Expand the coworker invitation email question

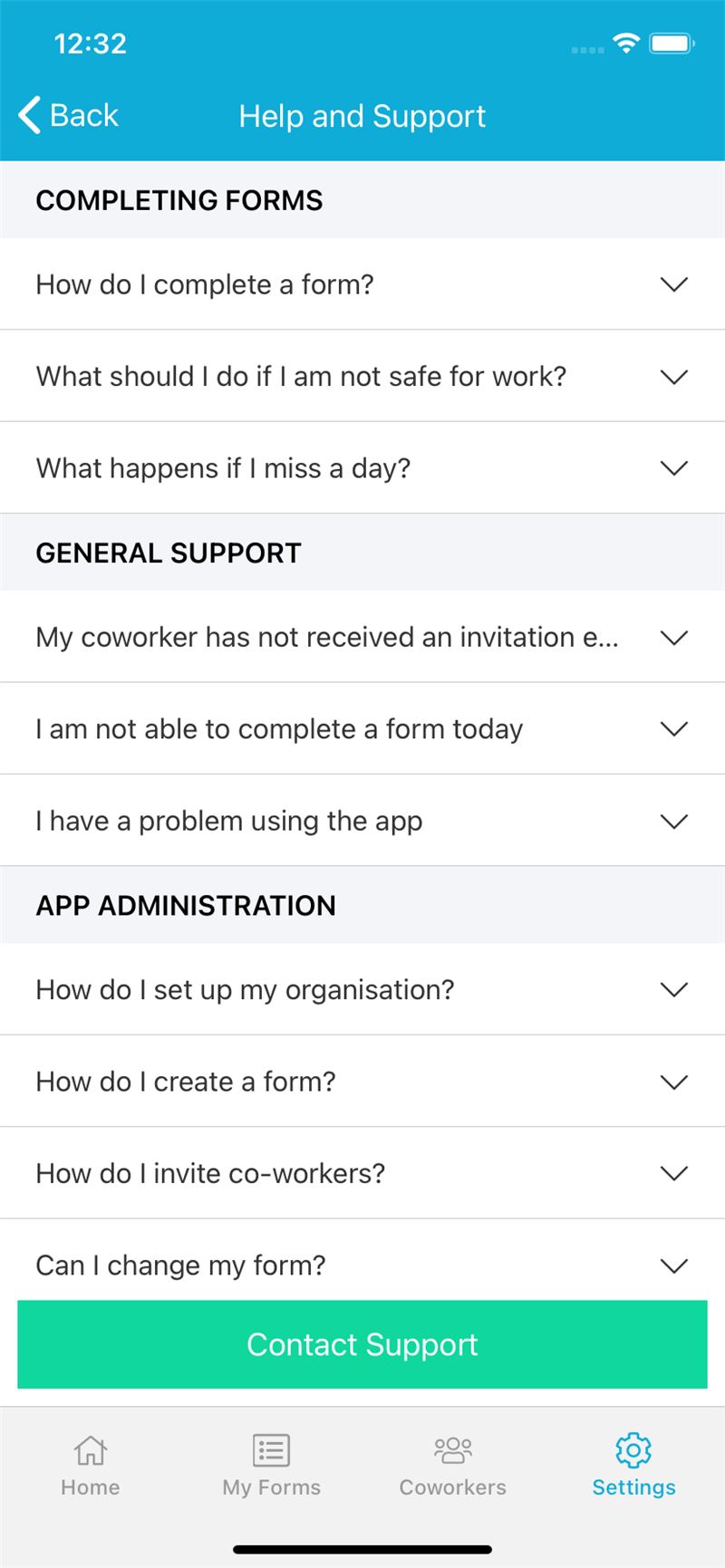(362, 637)
